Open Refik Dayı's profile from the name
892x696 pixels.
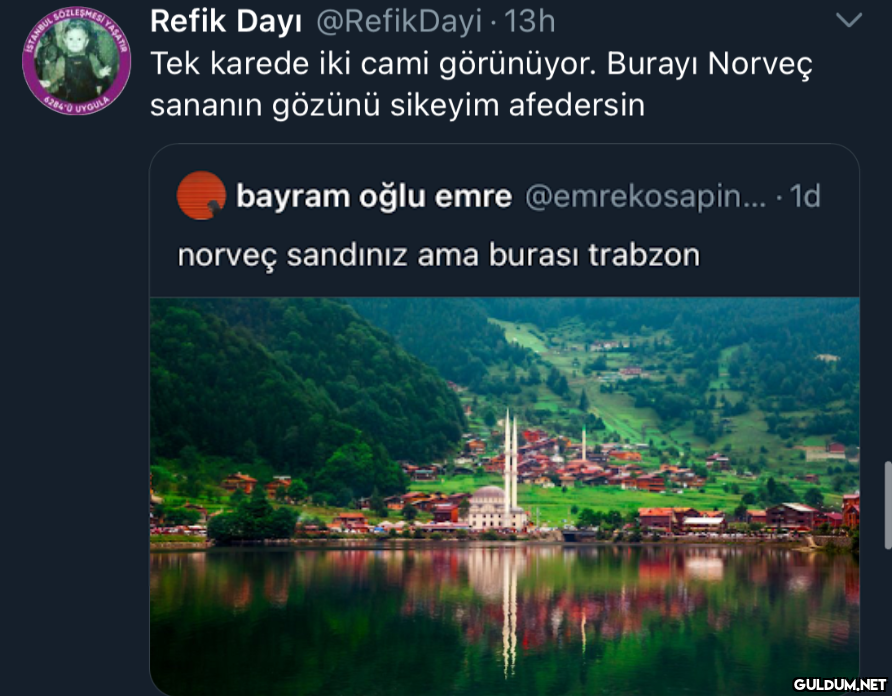click(230, 20)
